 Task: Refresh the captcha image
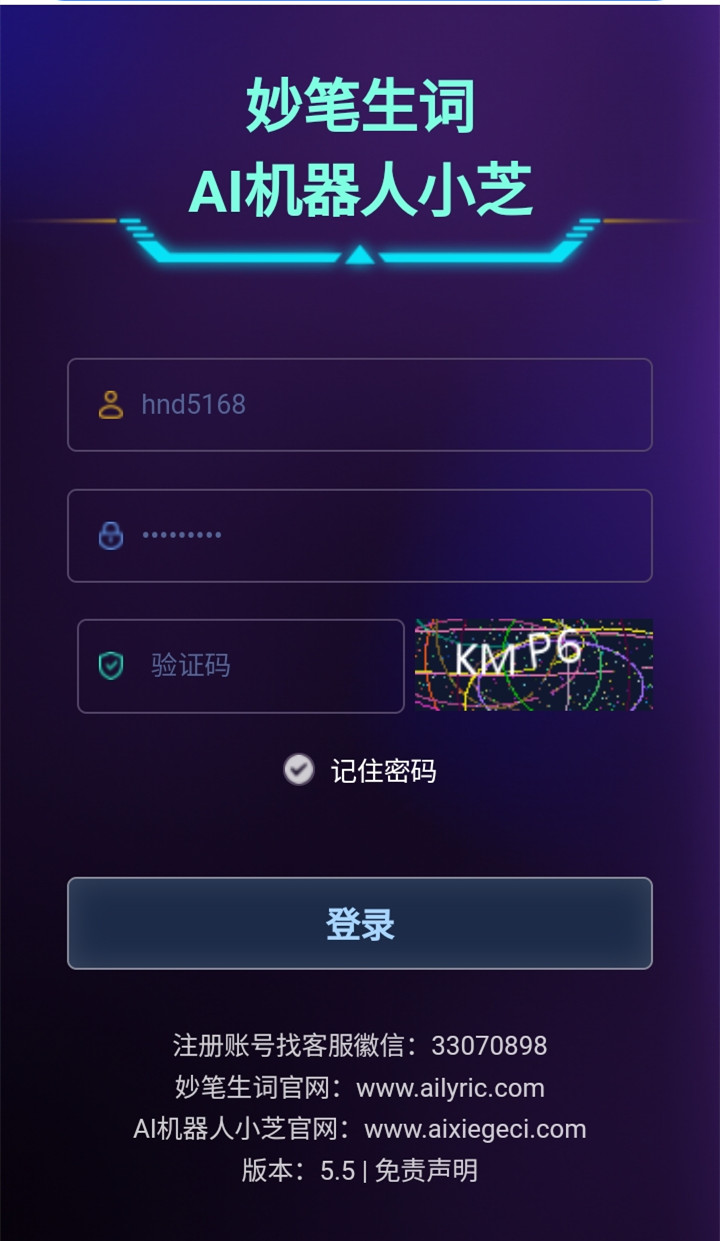click(x=534, y=664)
